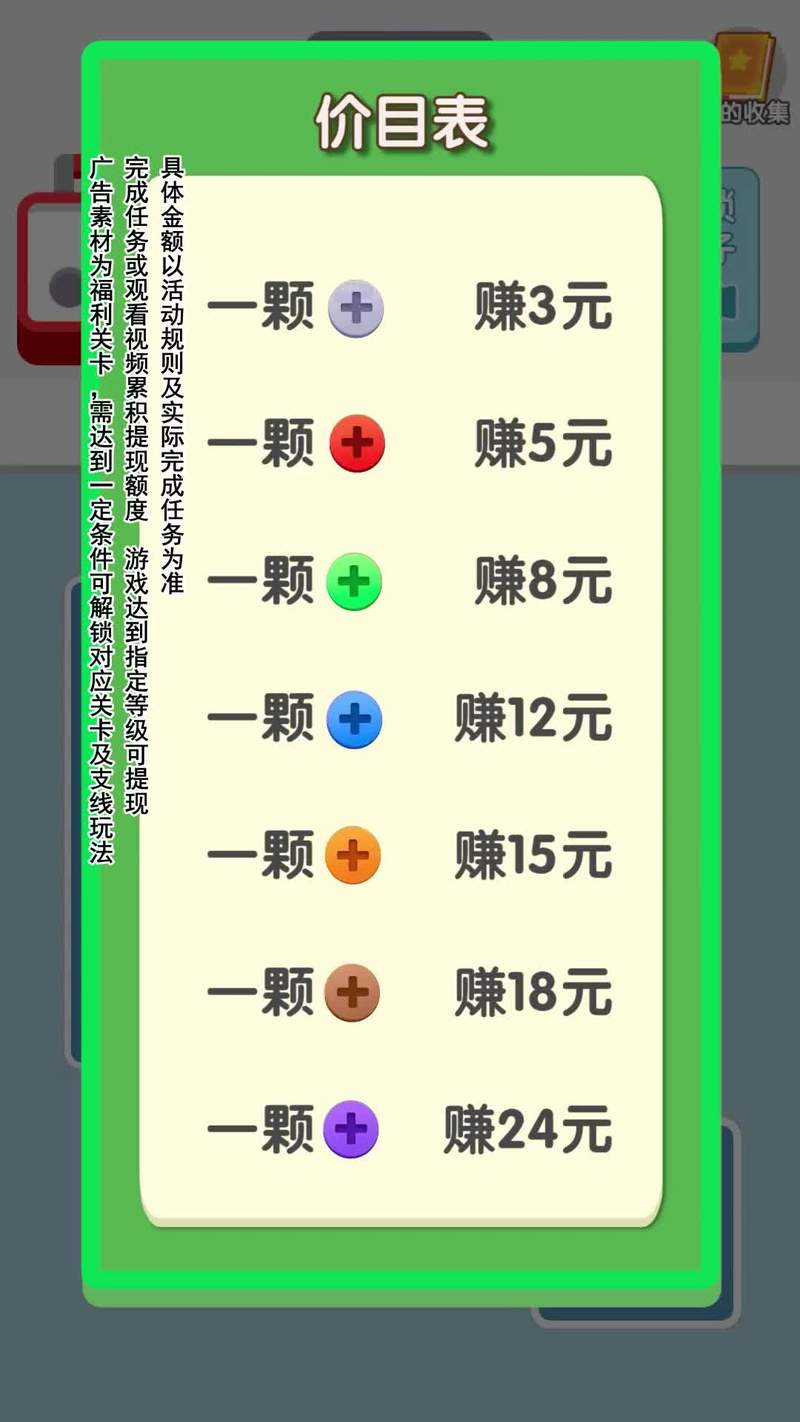Select the orange plus button in the 赚15元 row

tap(352, 857)
